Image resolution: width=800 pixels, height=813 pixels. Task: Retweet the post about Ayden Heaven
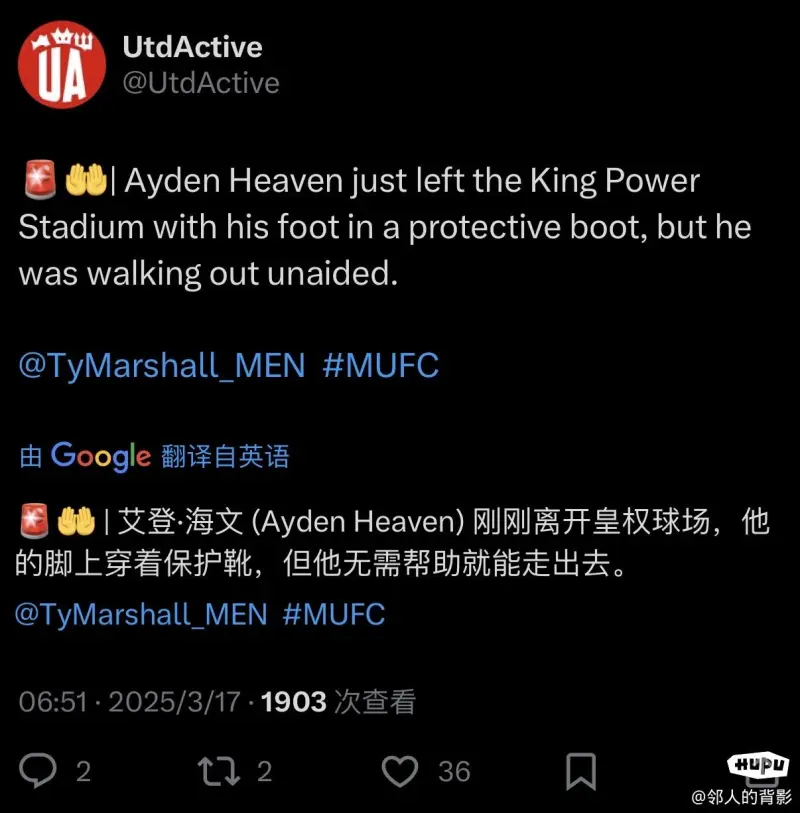pyautogui.click(x=218, y=771)
